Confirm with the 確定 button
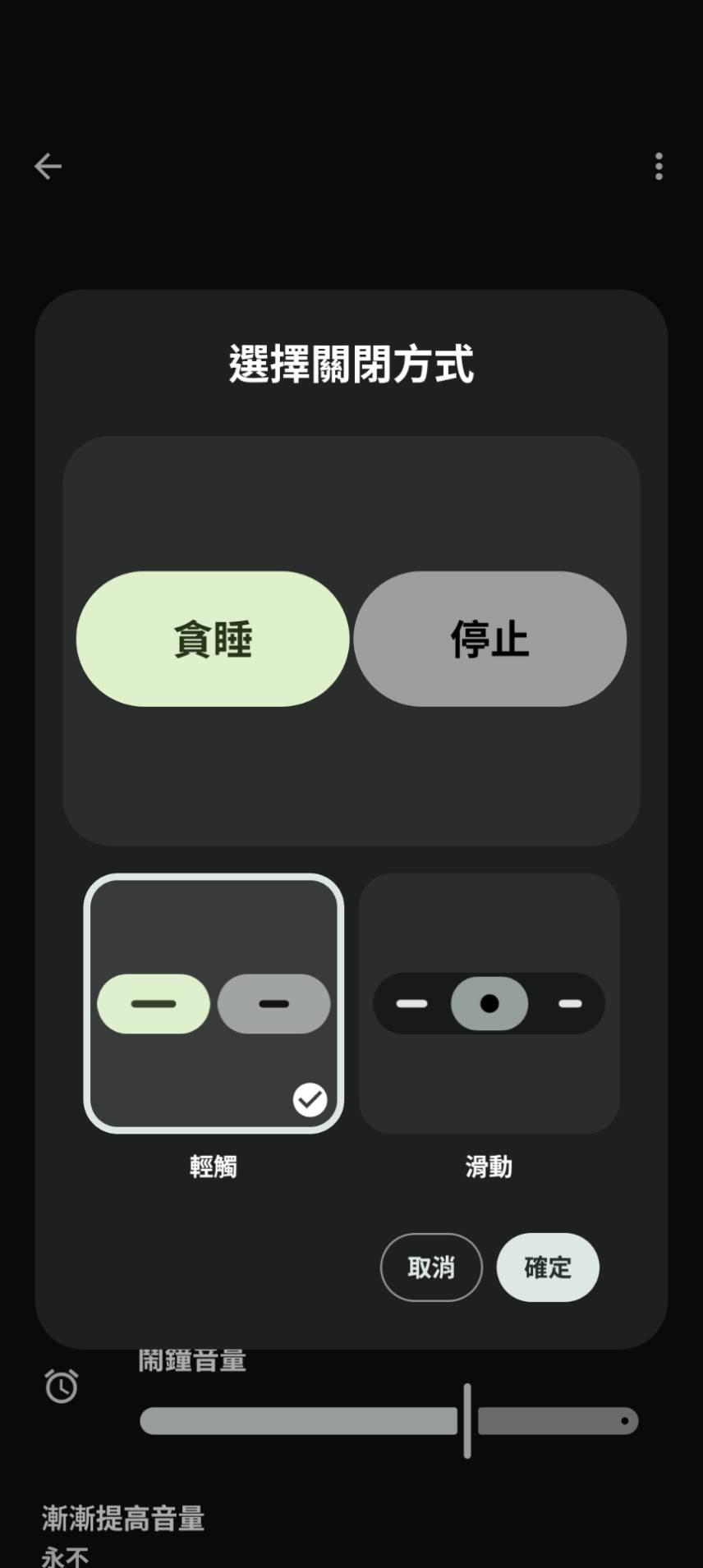This screenshot has width=703, height=1568. coord(547,1268)
